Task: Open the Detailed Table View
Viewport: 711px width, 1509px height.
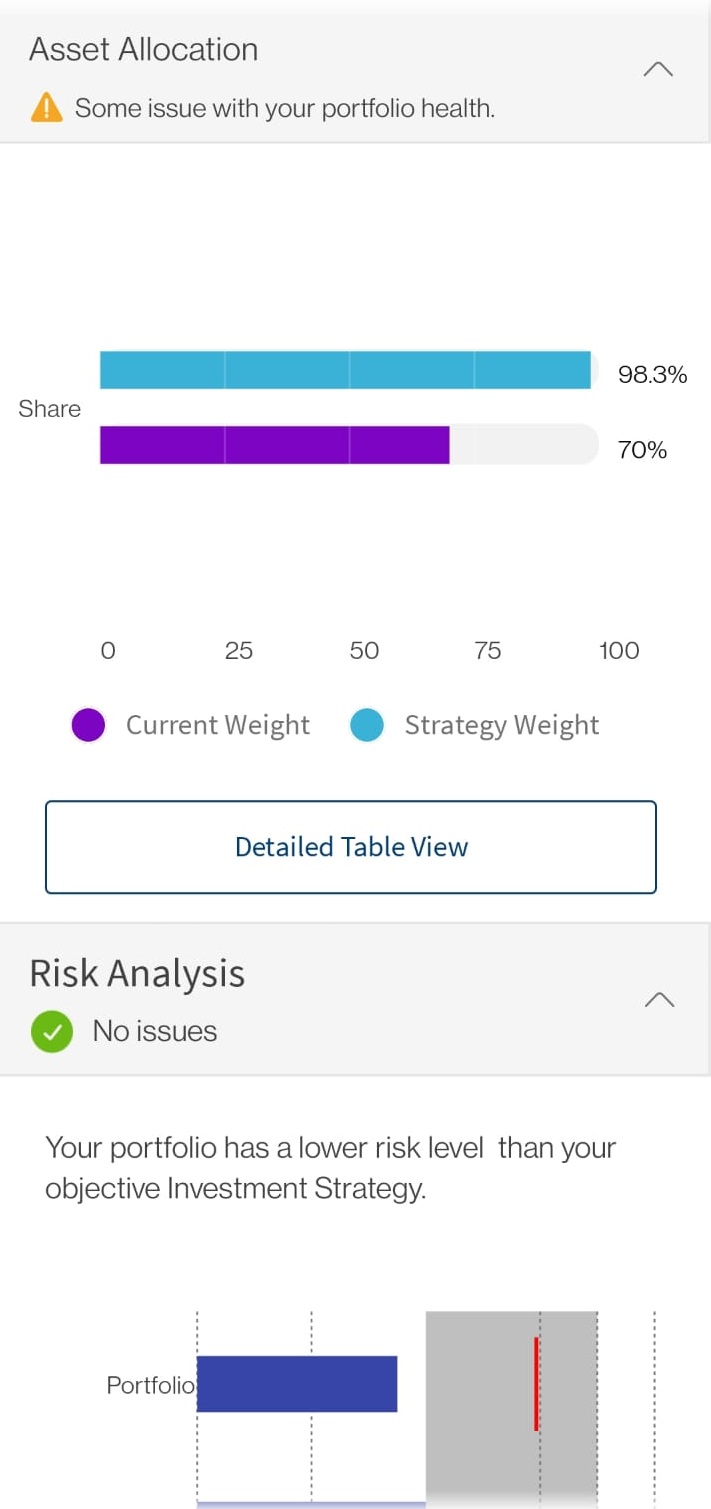Action: pos(351,847)
